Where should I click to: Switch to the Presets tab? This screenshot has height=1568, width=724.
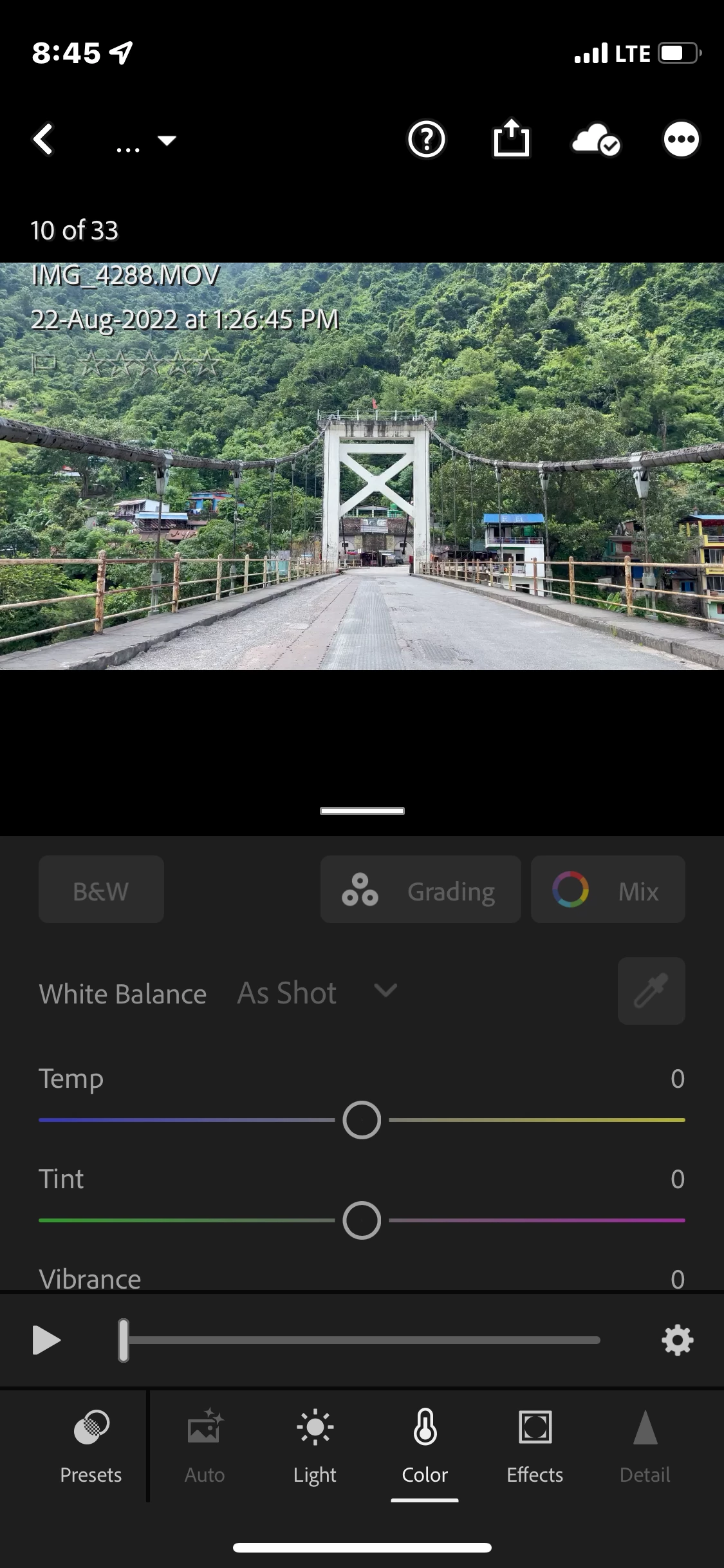coord(91,1446)
